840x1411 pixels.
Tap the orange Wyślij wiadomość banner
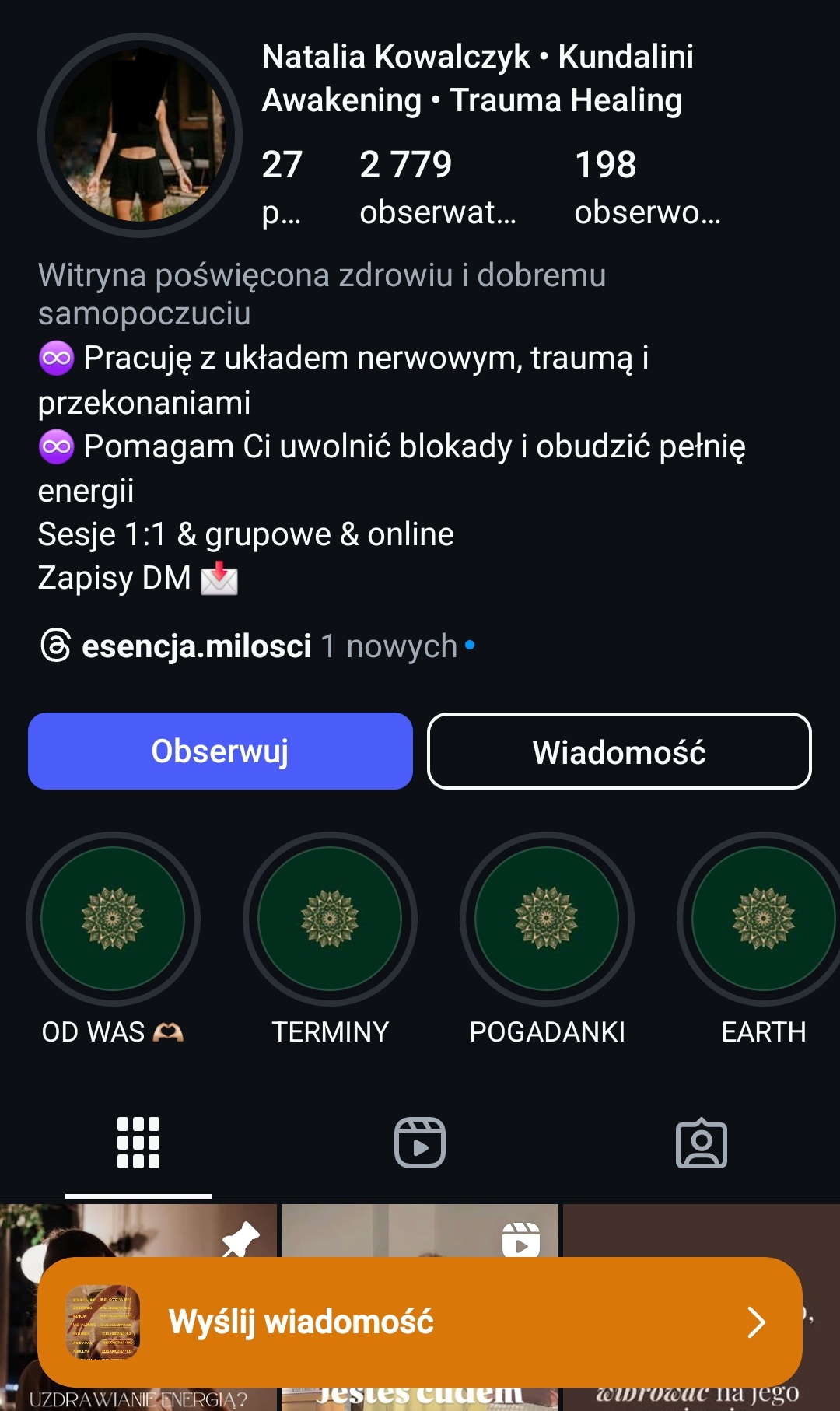(x=420, y=1322)
